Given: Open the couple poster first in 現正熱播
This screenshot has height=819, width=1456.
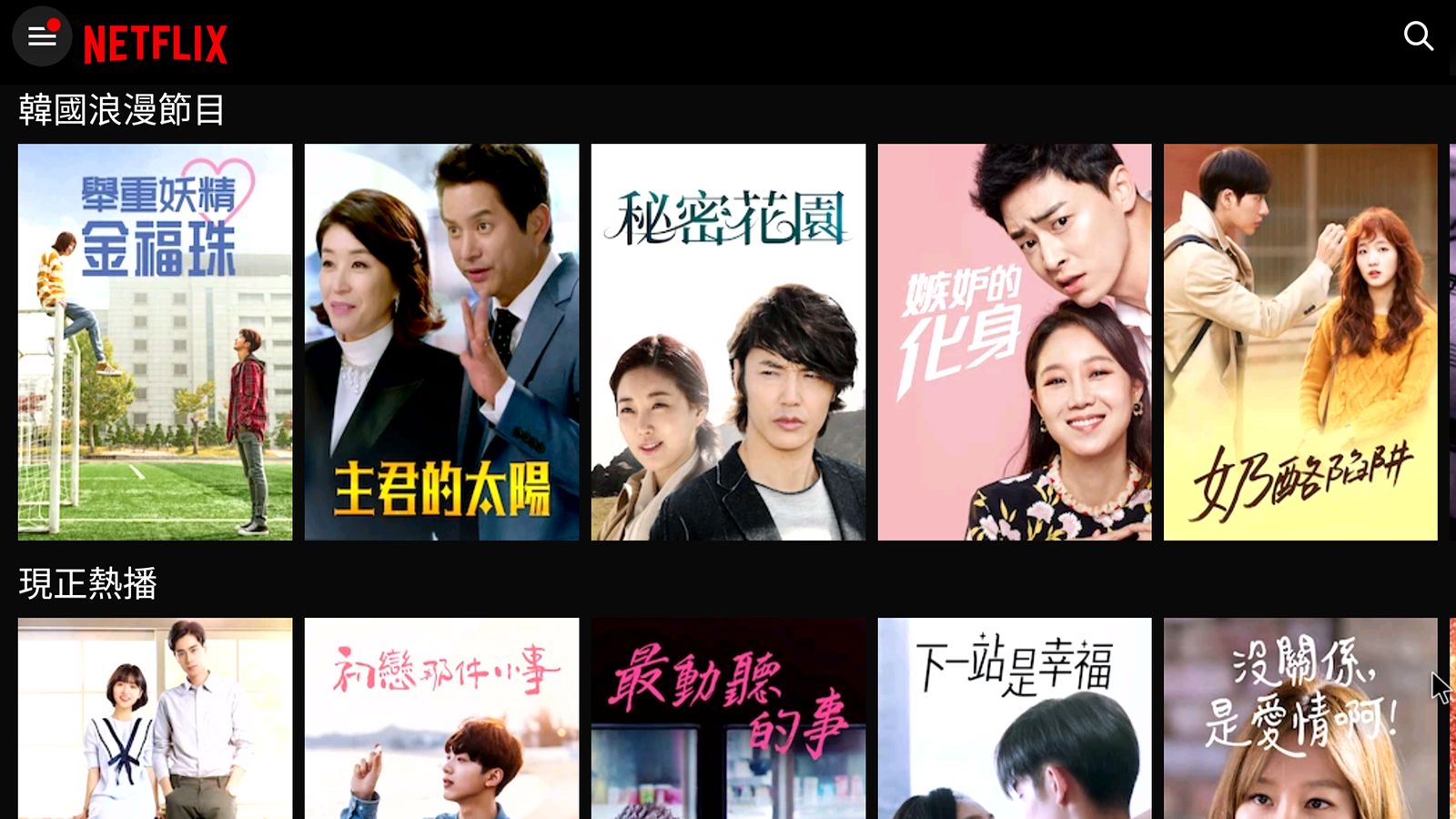Looking at the screenshot, I should point(155,719).
